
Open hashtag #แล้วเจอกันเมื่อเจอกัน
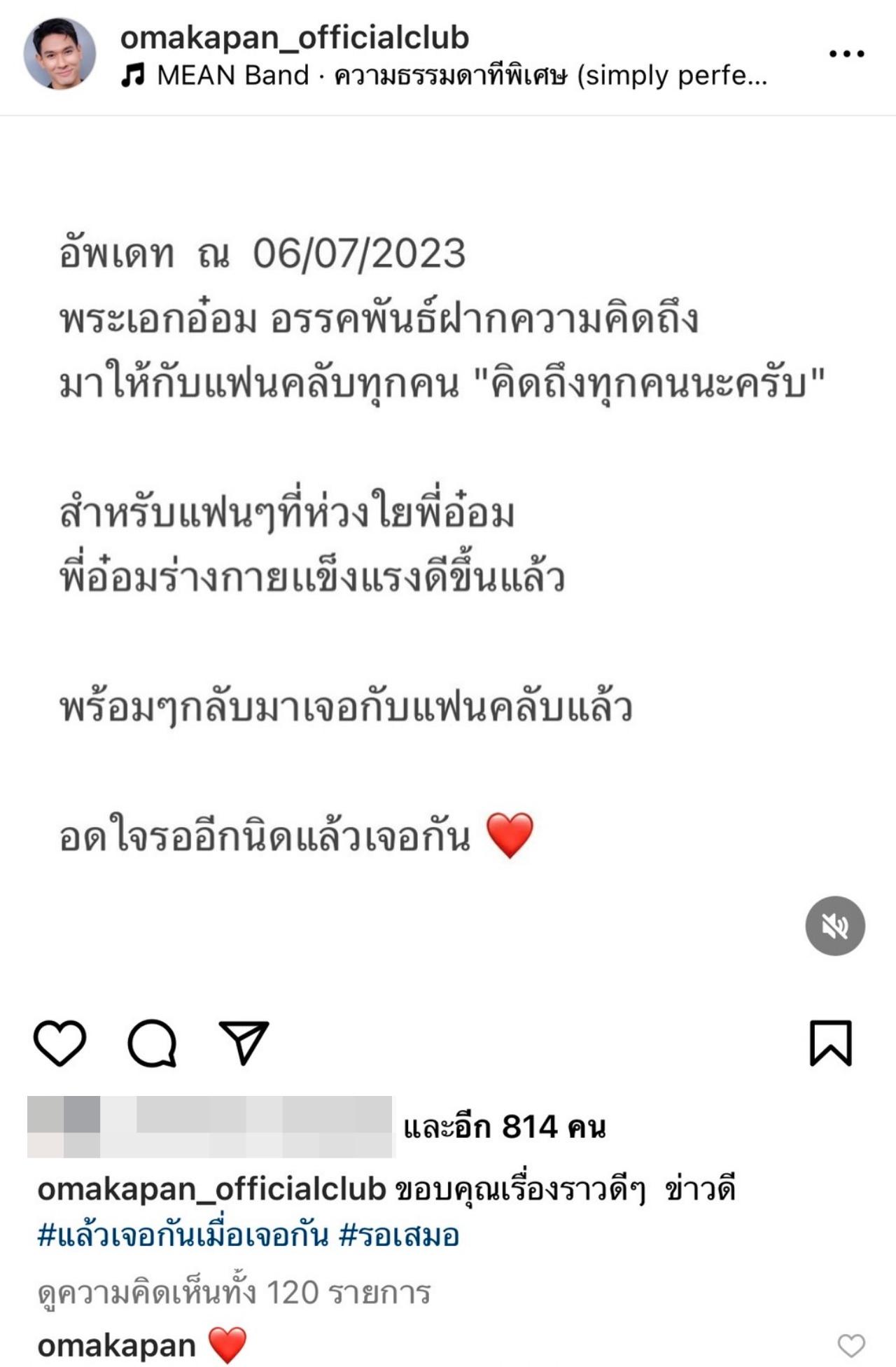coord(183,1235)
